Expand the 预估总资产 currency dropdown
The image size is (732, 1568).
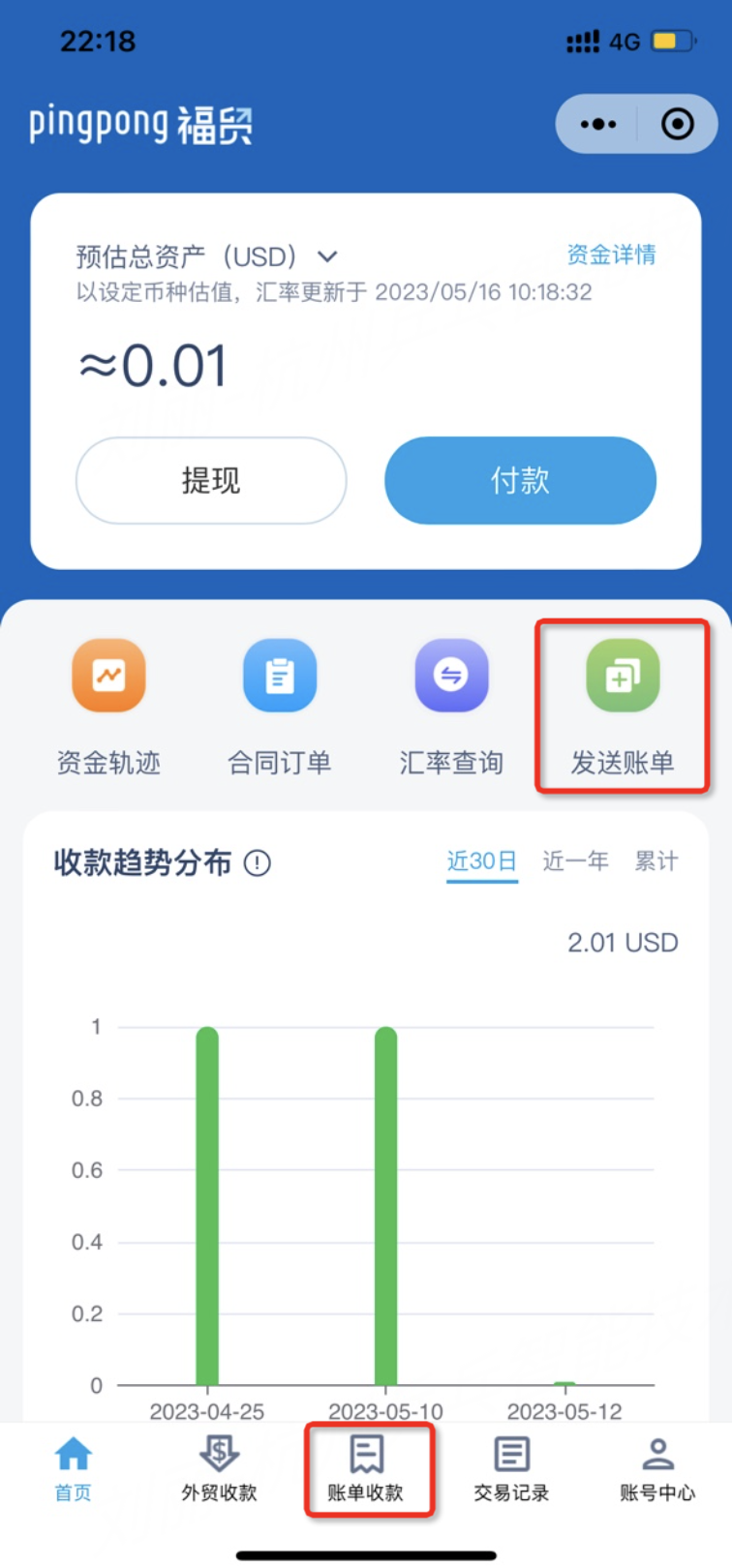click(327, 256)
